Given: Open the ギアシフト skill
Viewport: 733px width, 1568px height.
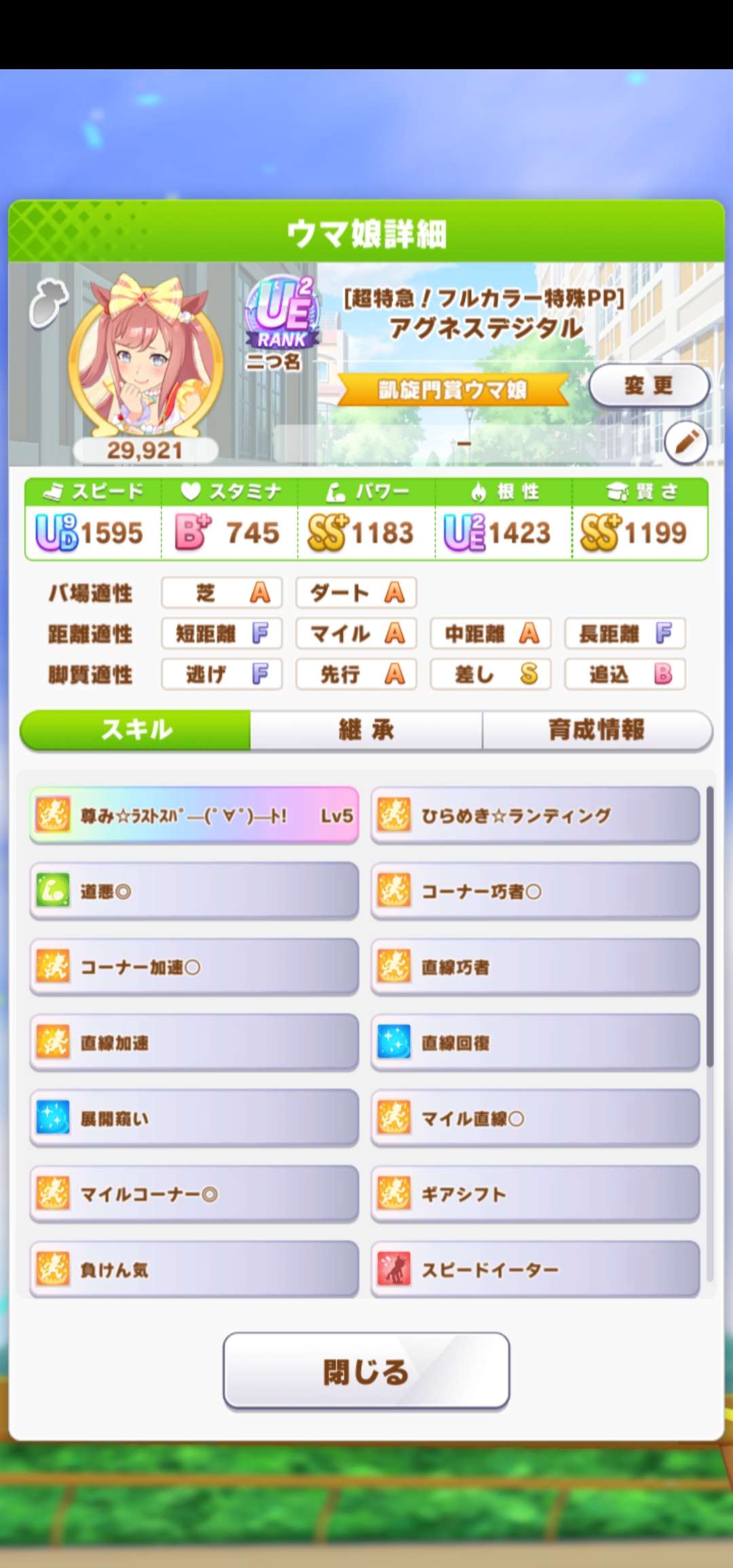Looking at the screenshot, I should (535, 1194).
